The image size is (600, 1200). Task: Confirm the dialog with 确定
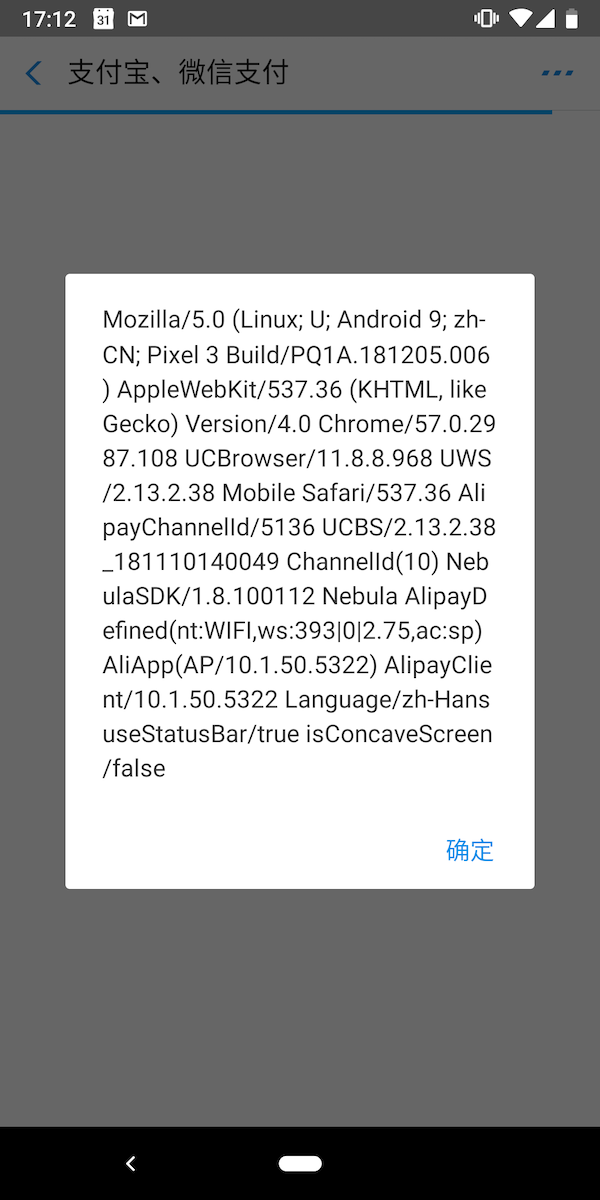pos(470,850)
